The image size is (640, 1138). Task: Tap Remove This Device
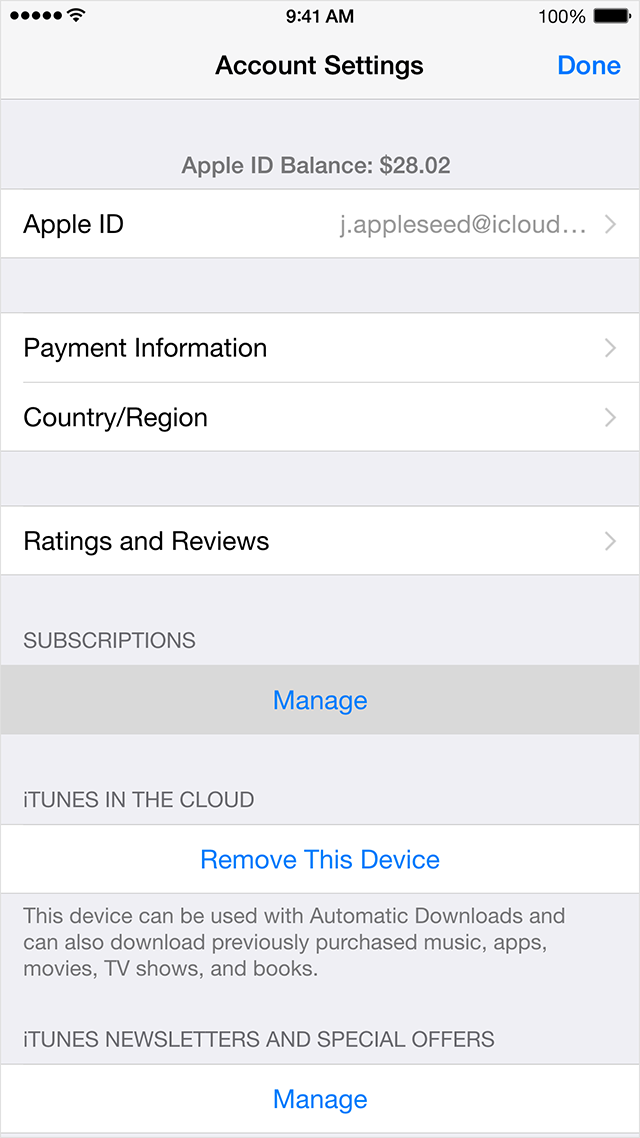[x=320, y=859]
